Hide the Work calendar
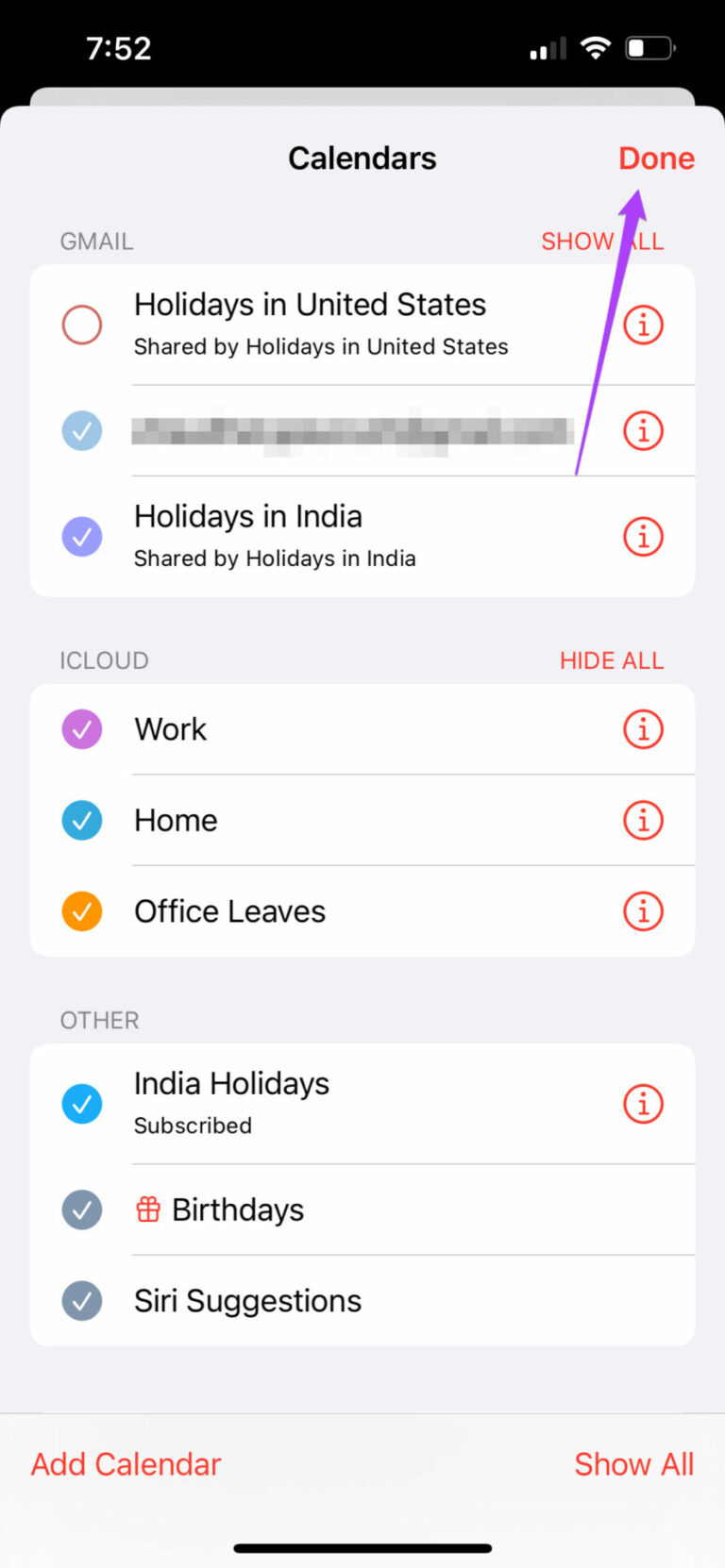The height and width of the screenshot is (1568, 725). pos(81,728)
